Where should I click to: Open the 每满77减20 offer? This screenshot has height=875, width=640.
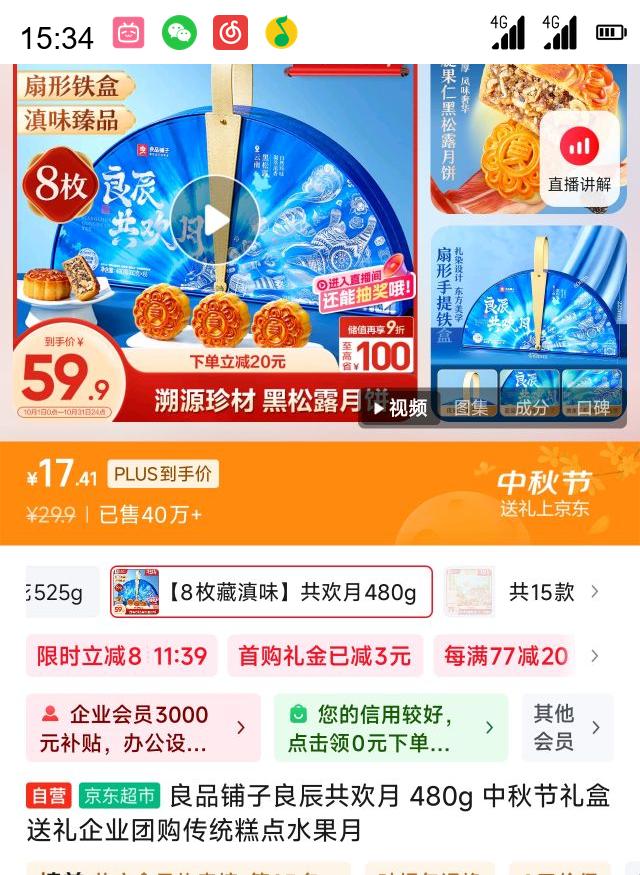tap(505, 656)
